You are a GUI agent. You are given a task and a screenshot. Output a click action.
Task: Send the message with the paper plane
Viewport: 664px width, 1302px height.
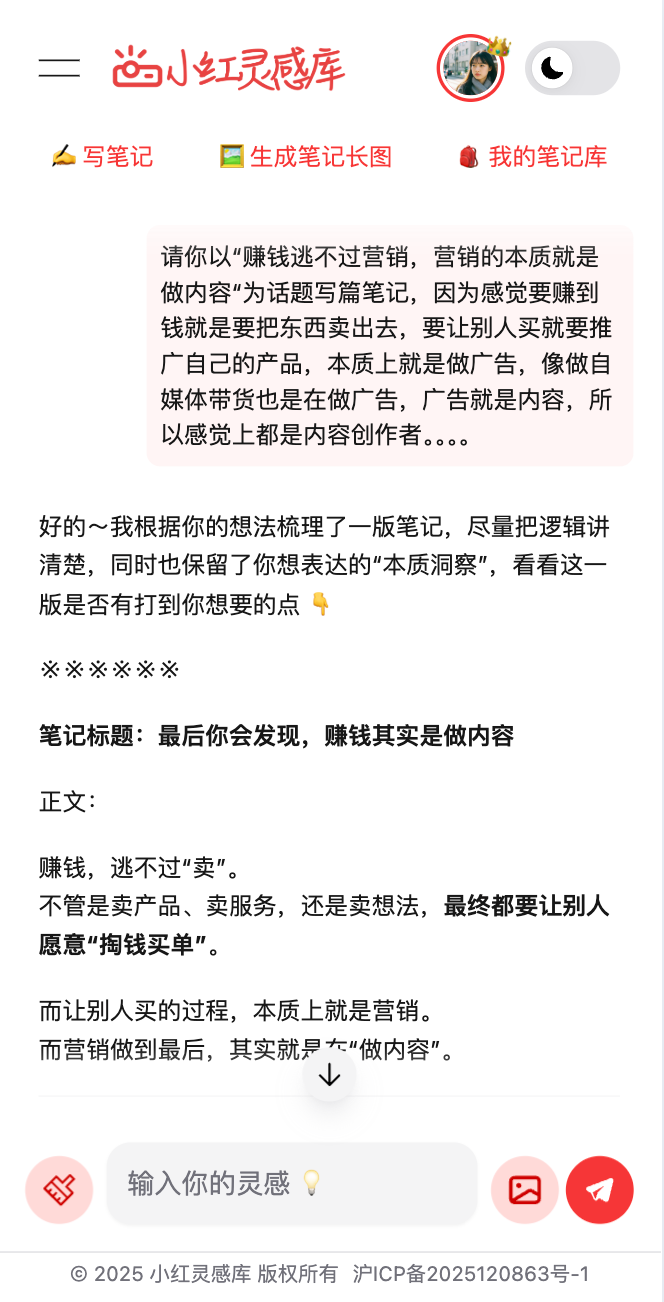(600, 1190)
